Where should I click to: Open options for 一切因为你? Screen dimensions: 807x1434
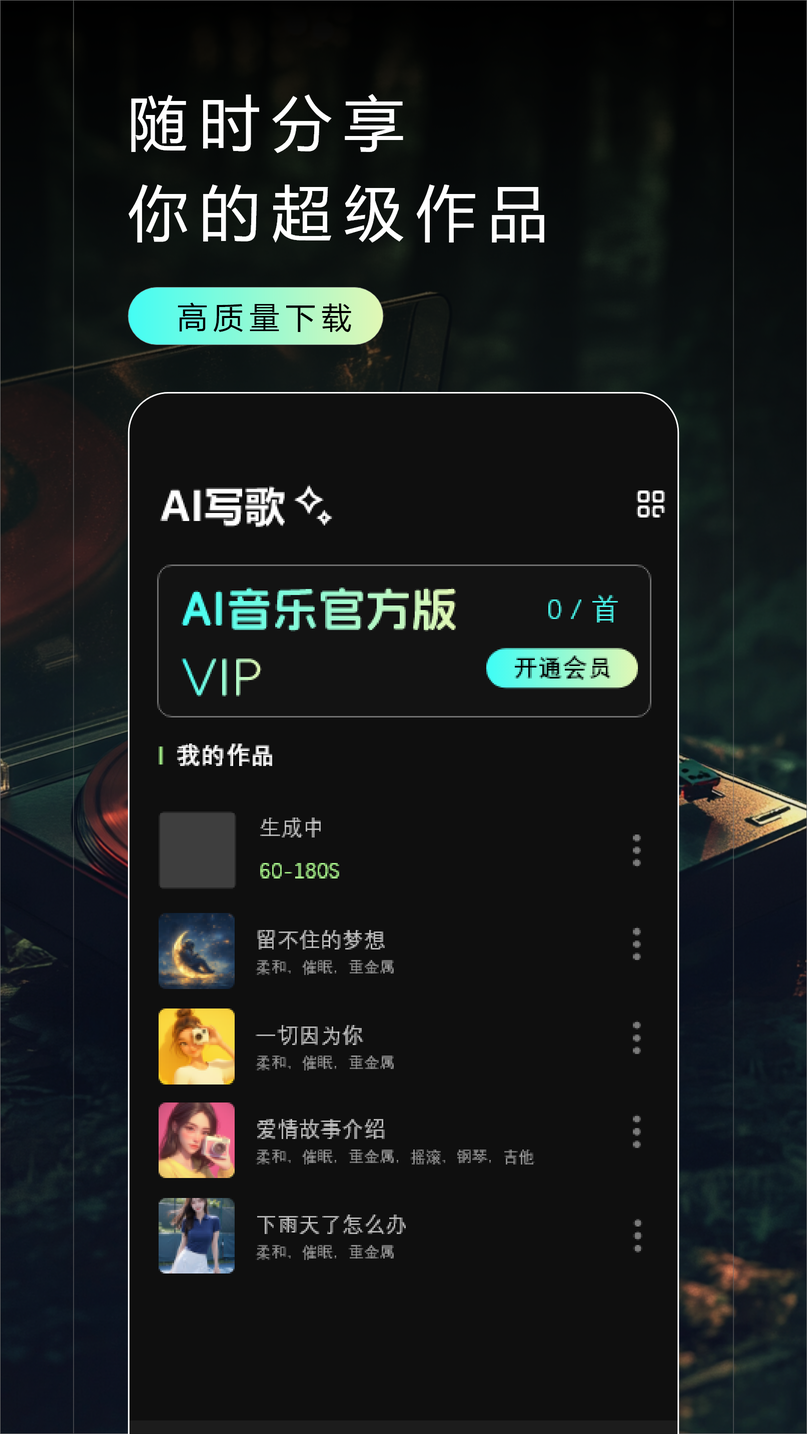pos(636,1038)
